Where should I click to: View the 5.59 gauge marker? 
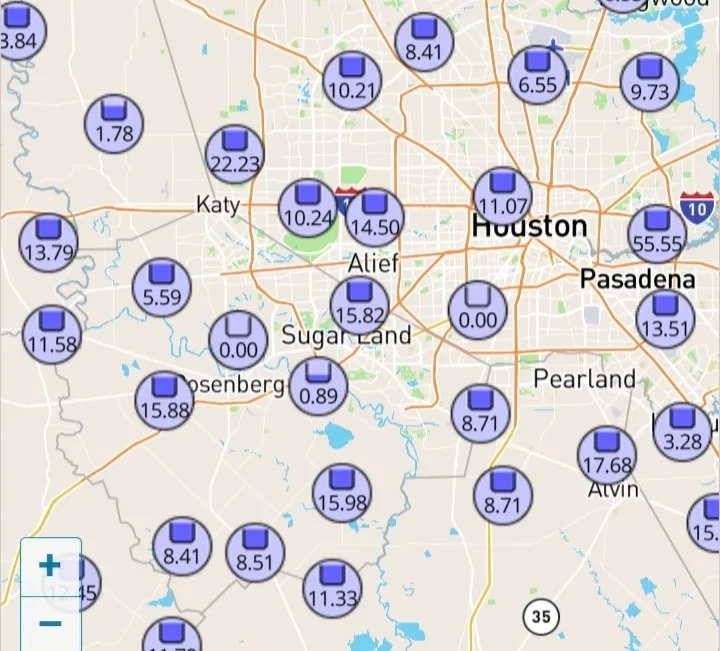click(162, 287)
